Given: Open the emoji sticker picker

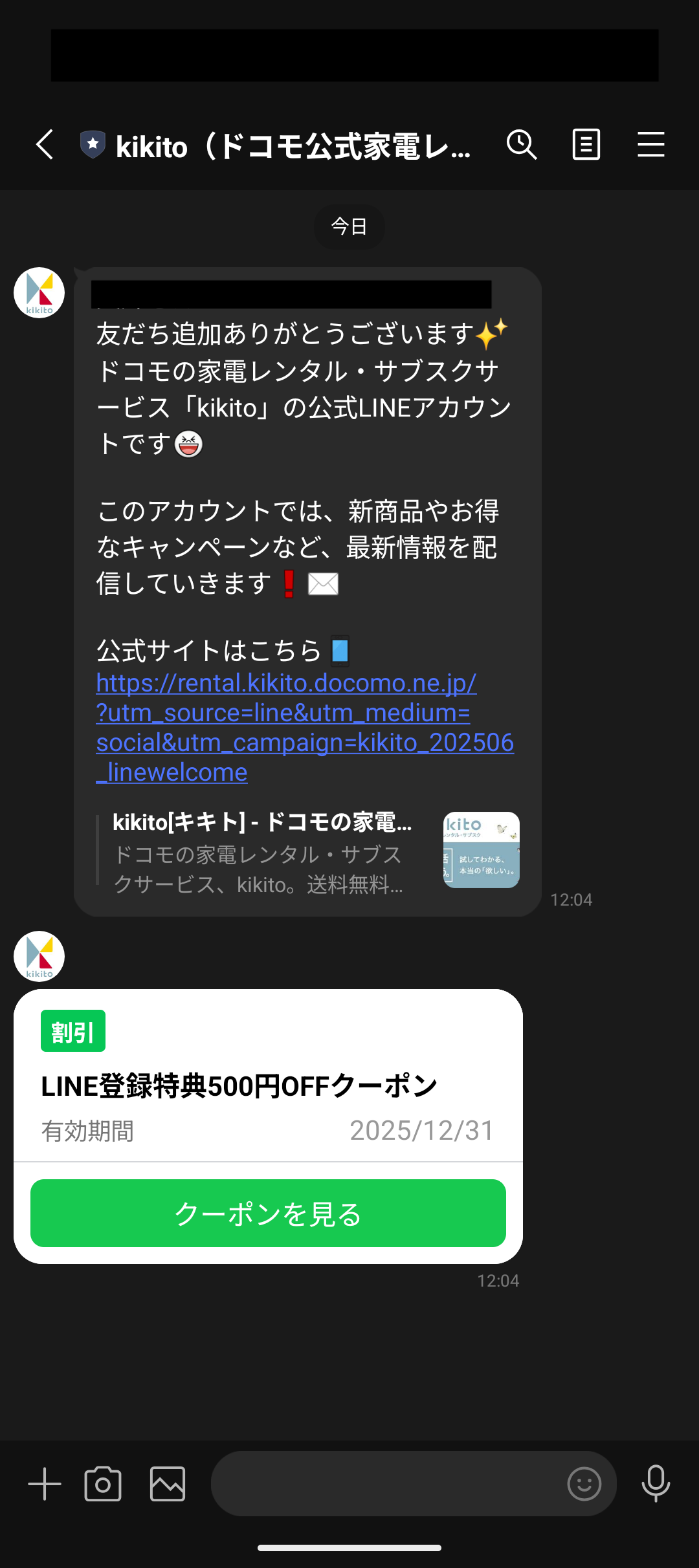Looking at the screenshot, I should point(584,1483).
